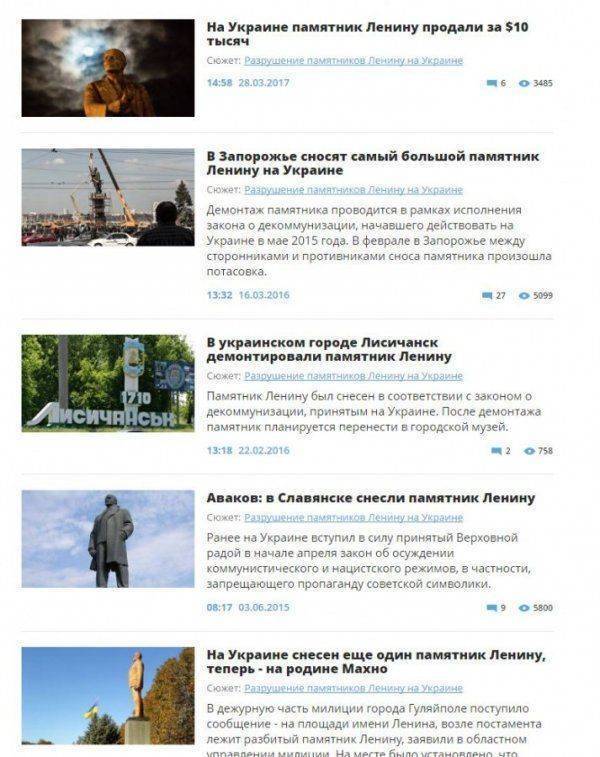Open article about monument toppled in Makhno's homeland
The width and height of the screenshot is (600, 757).
pyautogui.click(x=375, y=661)
